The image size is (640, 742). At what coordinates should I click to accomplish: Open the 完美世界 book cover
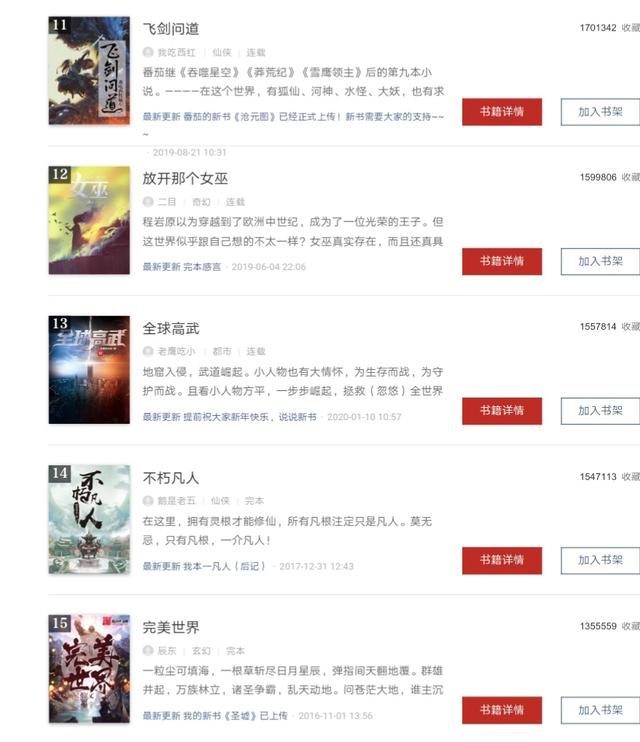tap(89, 668)
